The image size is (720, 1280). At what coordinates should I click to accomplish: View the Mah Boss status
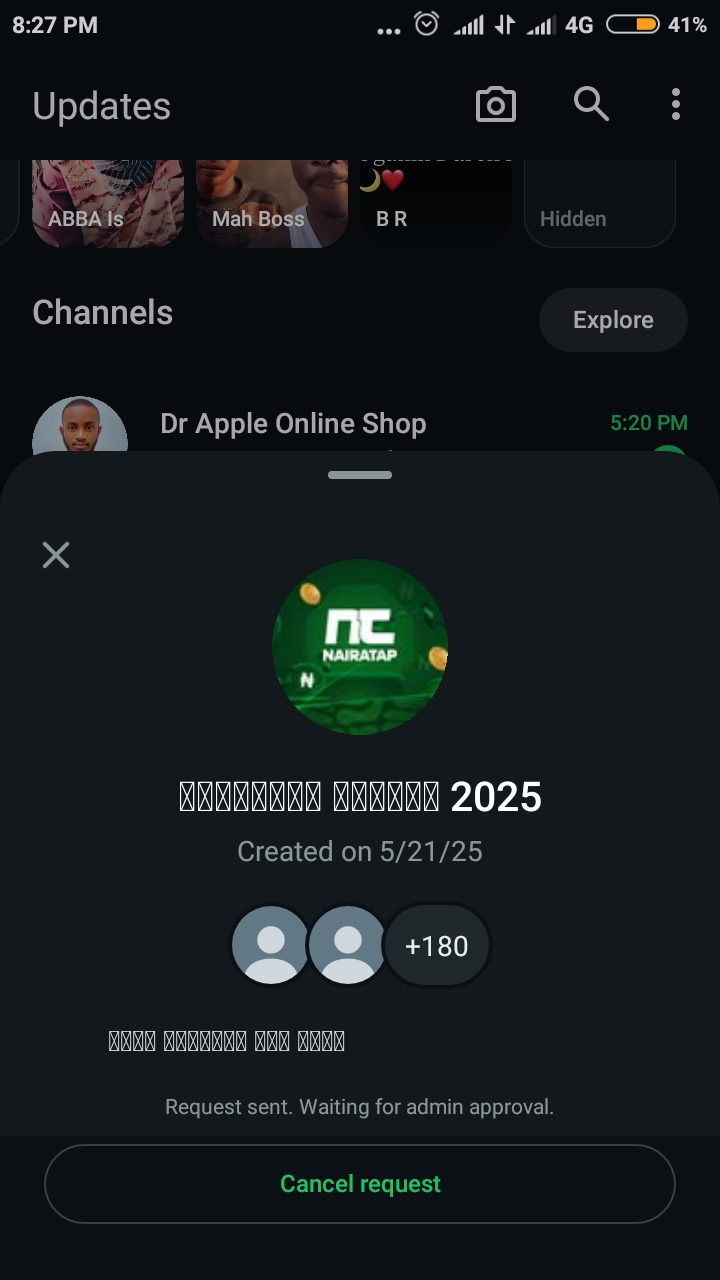click(x=272, y=204)
